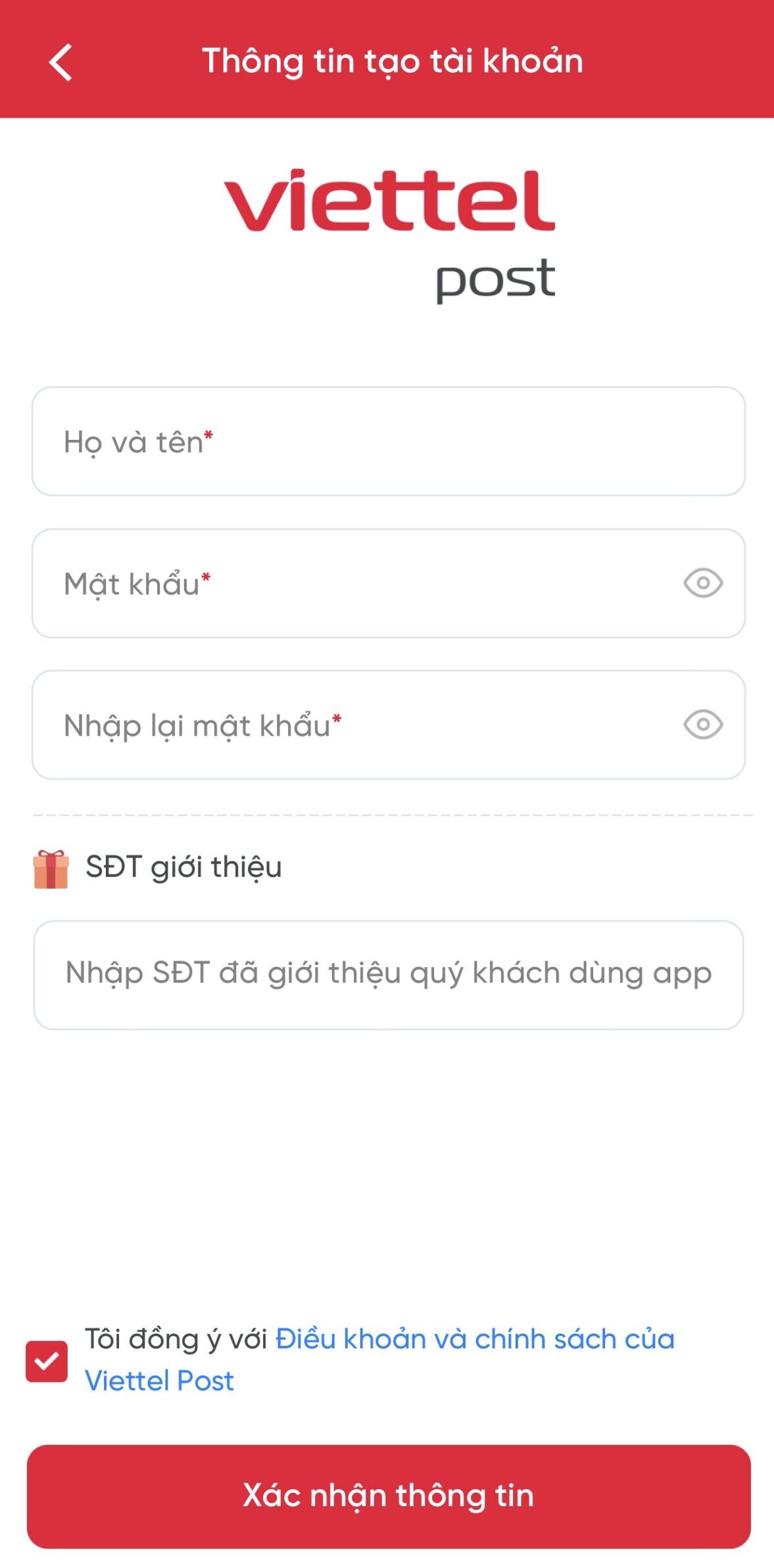Go back using the header arrow

(60, 62)
